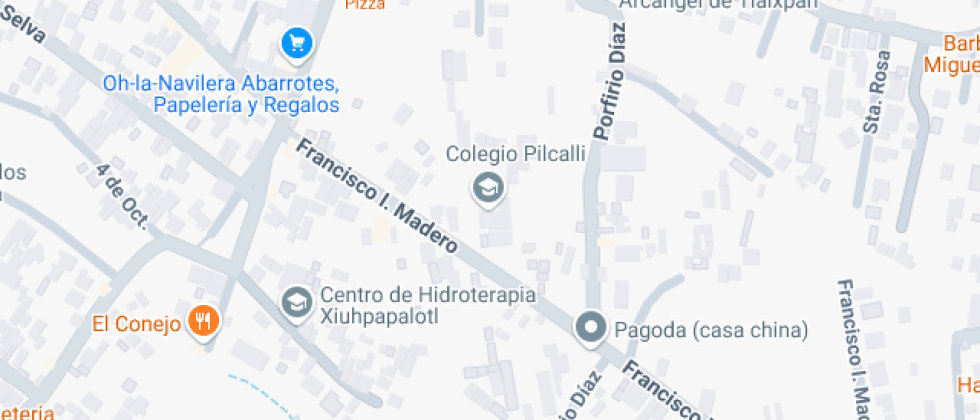Open the El Conejo restaurant pin

206,321
